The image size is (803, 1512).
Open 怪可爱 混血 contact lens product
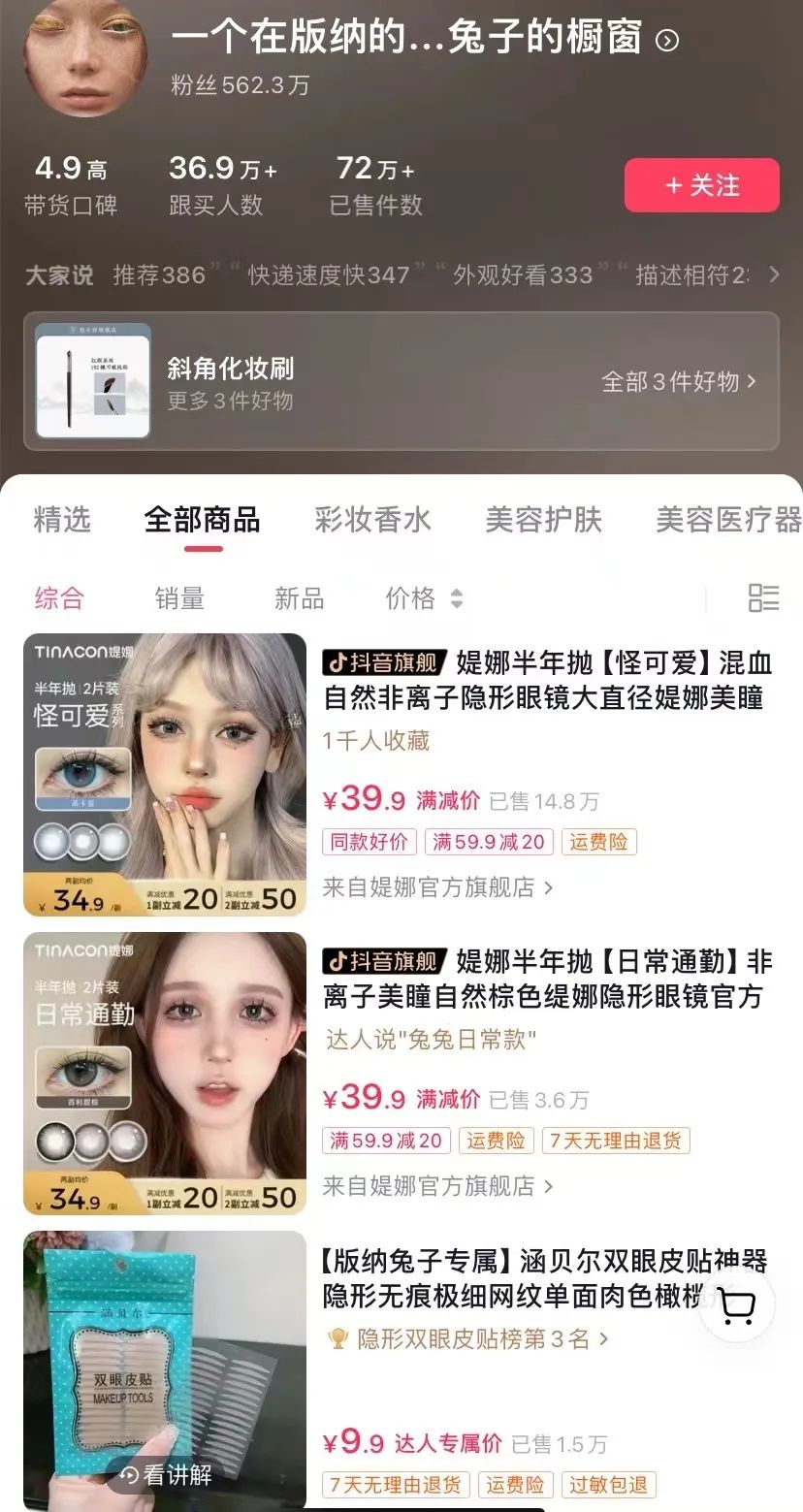pos(547,680)
